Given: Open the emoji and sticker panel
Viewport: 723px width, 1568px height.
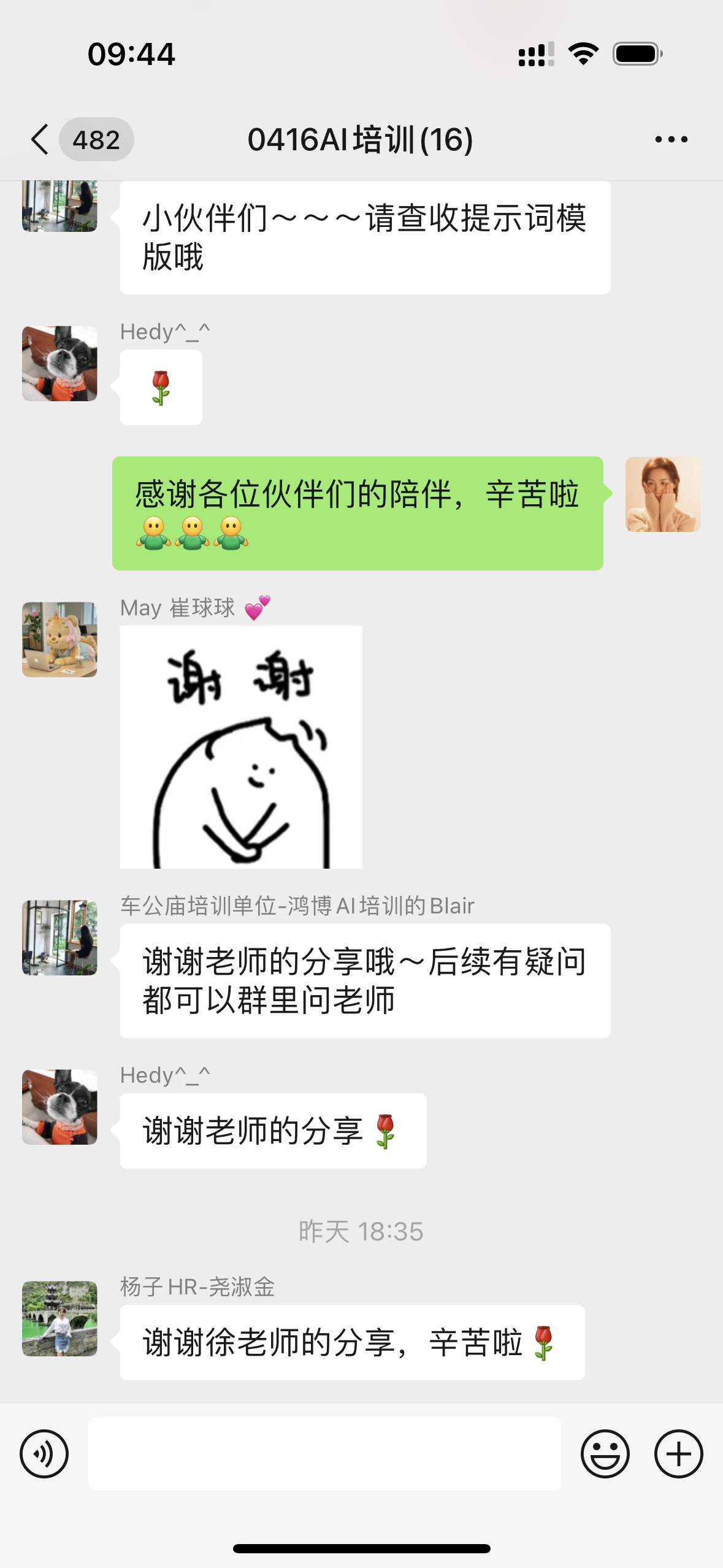Looking at the screenshot, I should 605,1453.
